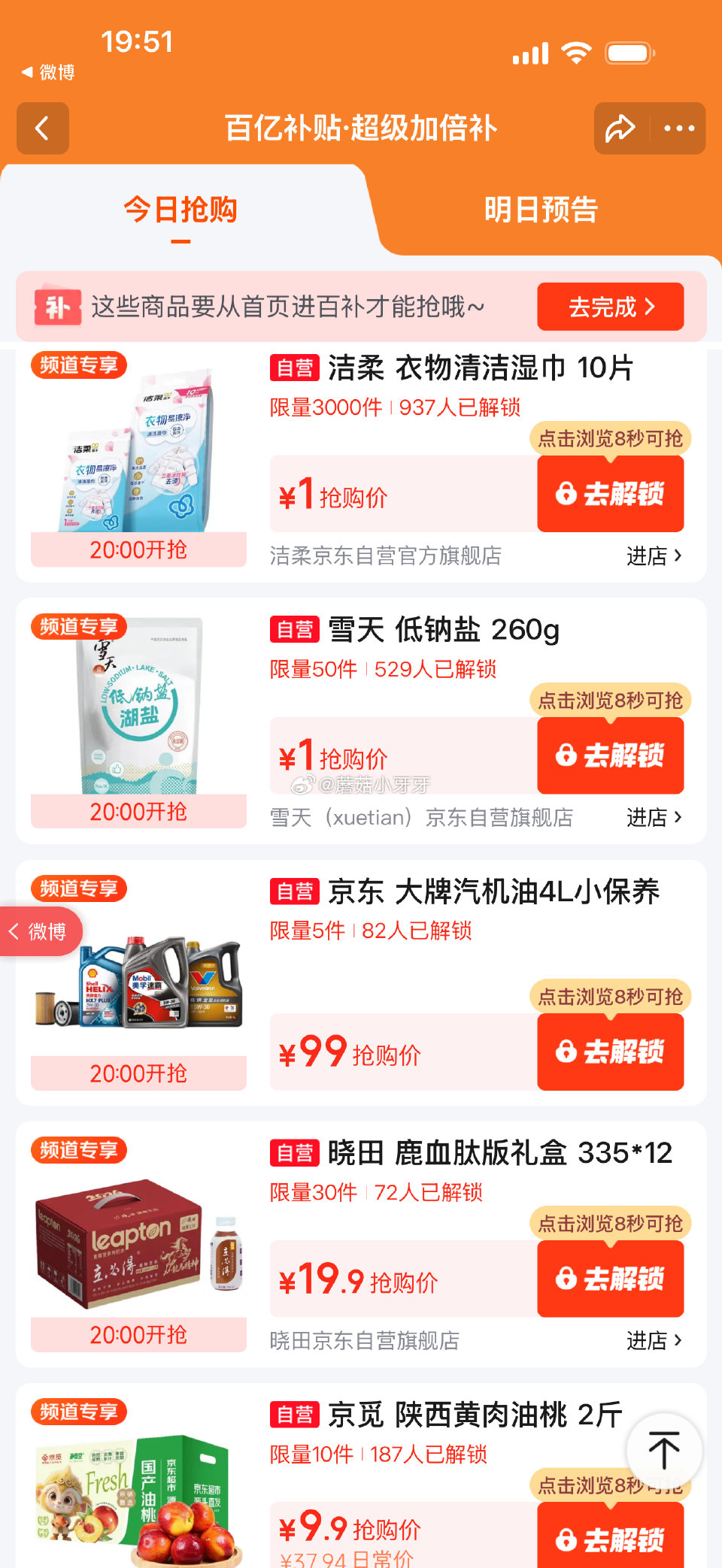The width and height of the screenshot is (722, 1568).
Task: Open the share icon at top right
Action: click(620, 128)
